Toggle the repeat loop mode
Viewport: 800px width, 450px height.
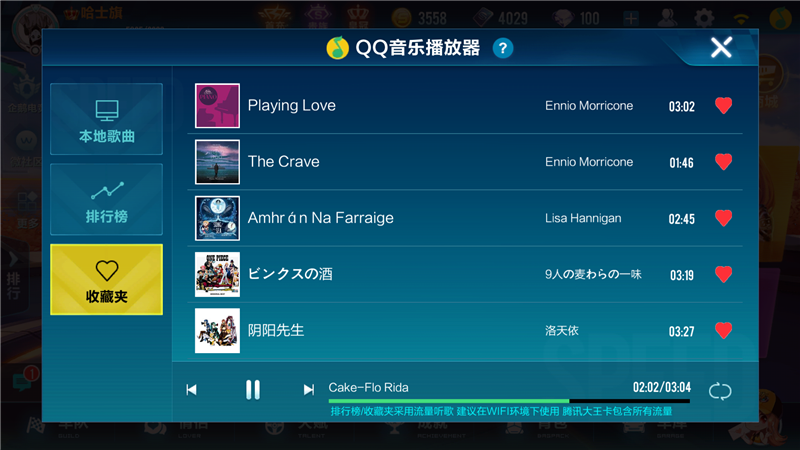pyautogui.click(x=720, y=391)
